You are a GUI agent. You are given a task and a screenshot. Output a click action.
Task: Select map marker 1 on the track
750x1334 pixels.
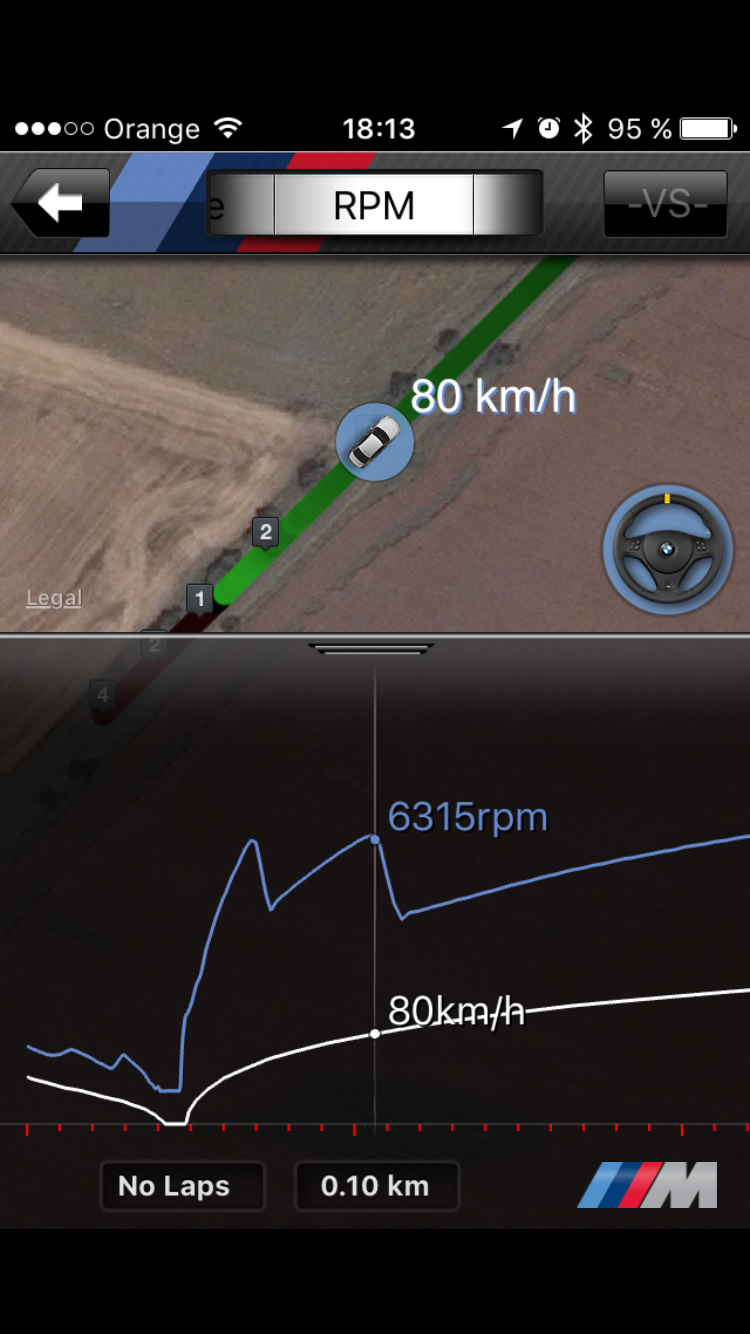[199, 599]
